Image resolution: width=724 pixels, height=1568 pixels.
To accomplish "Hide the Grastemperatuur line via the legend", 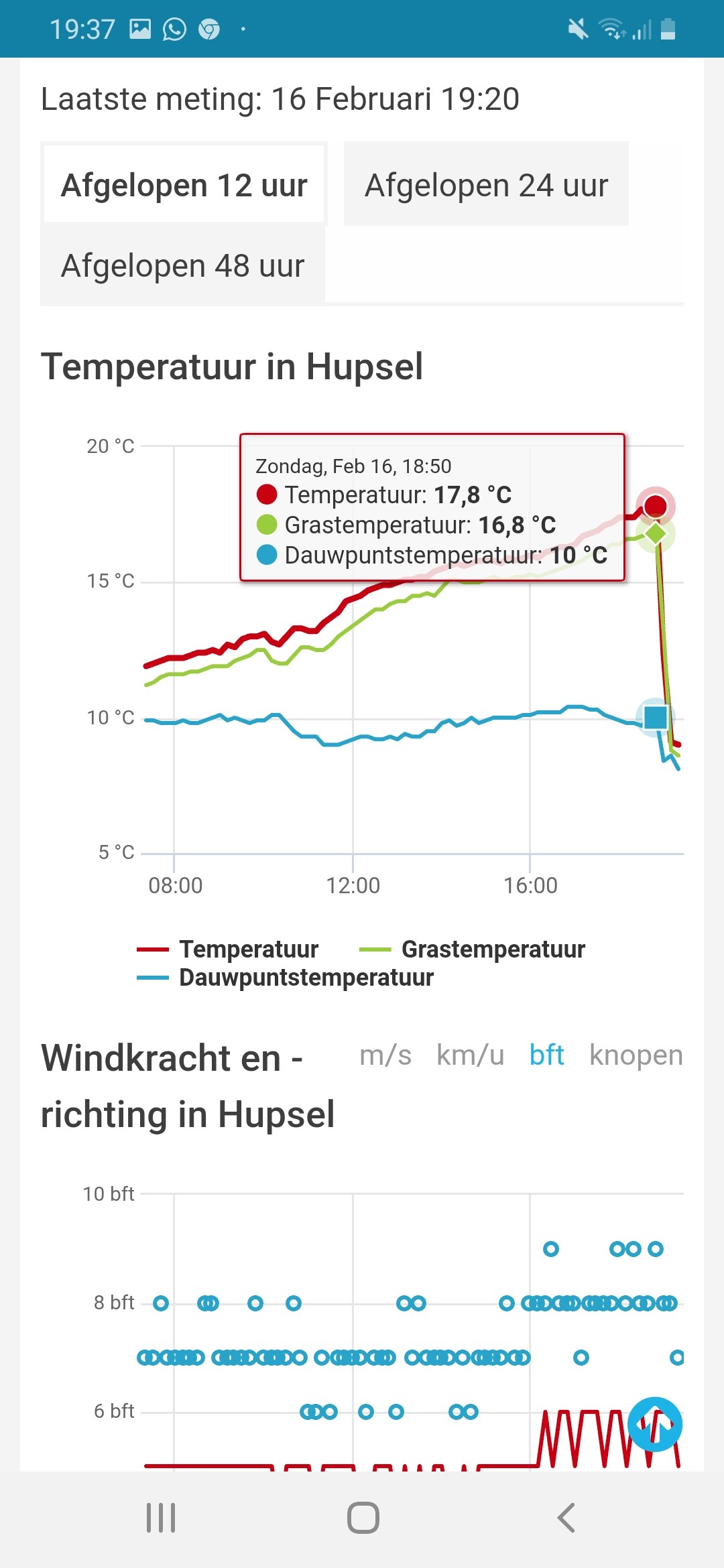I will point(473,949).
